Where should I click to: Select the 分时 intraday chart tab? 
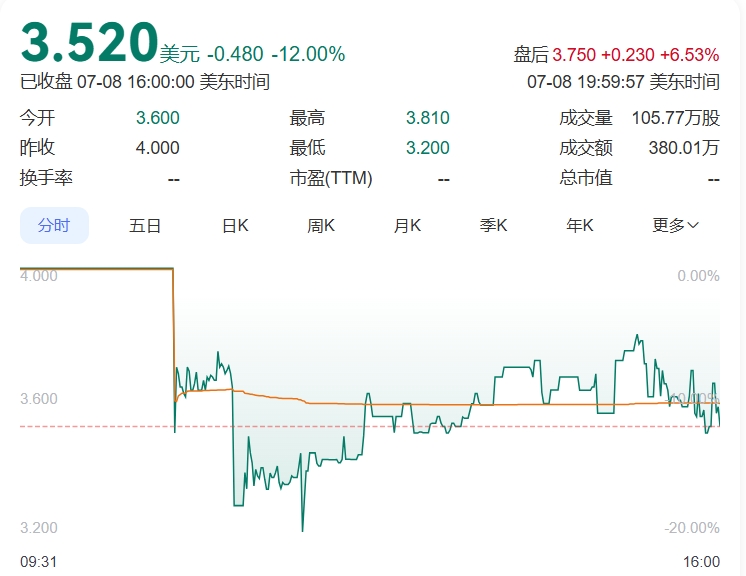[x=54, y=226]
